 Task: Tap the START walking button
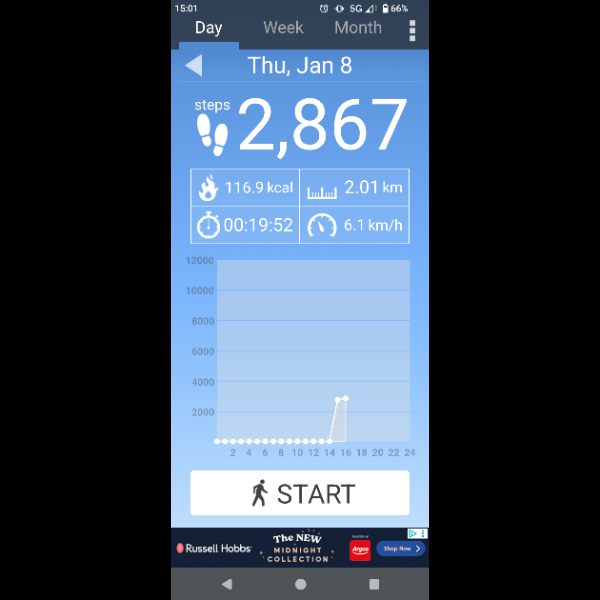click(x=300, y=493)
